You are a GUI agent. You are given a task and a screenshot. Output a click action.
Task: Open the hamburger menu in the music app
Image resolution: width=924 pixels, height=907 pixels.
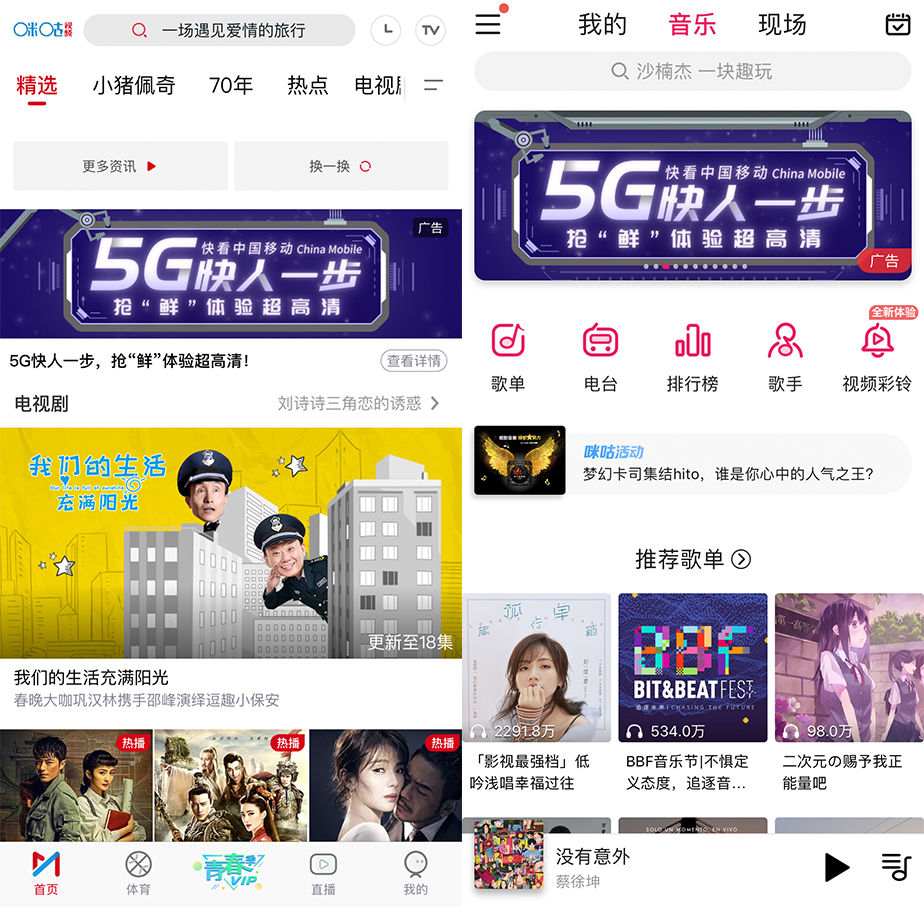coord(488,23)
